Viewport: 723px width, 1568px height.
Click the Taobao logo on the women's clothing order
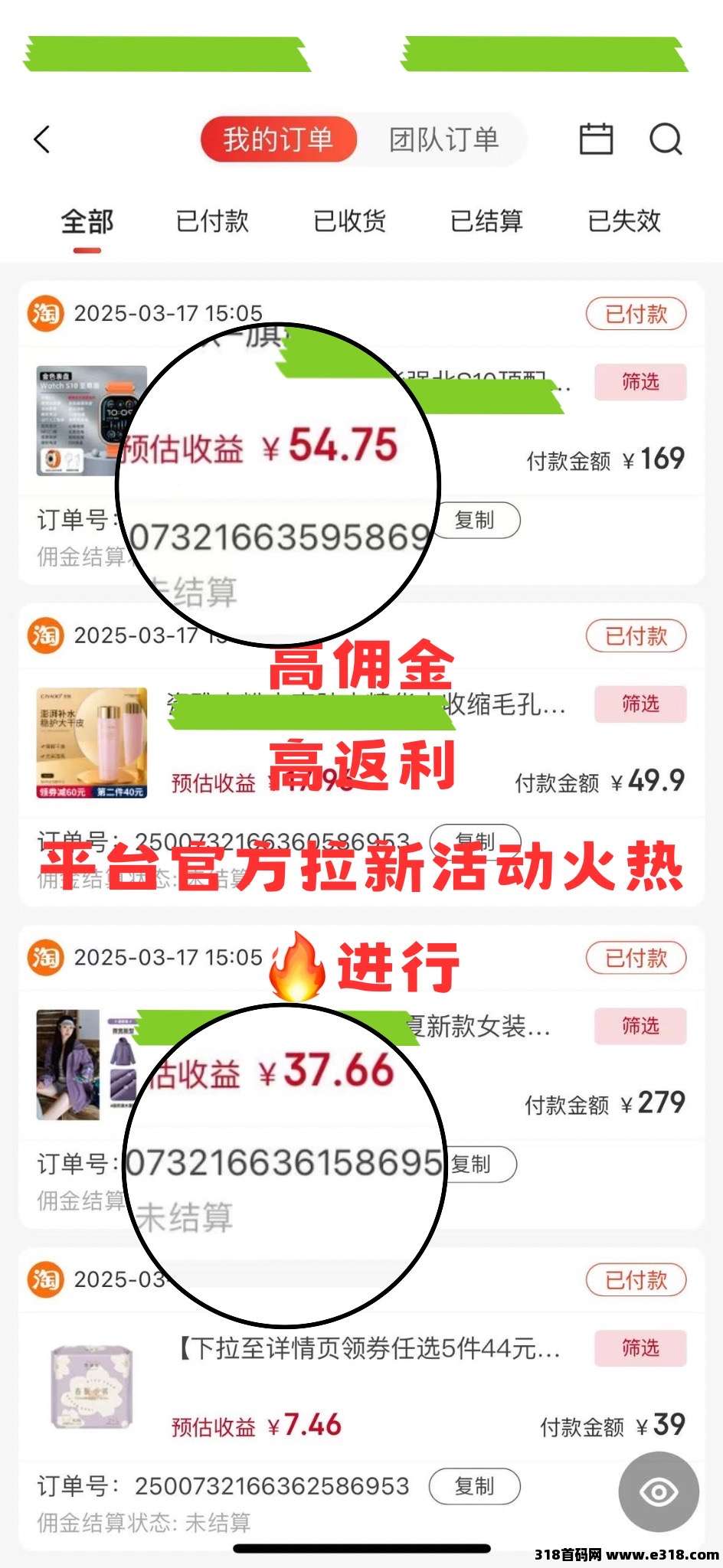click(45, 958)
